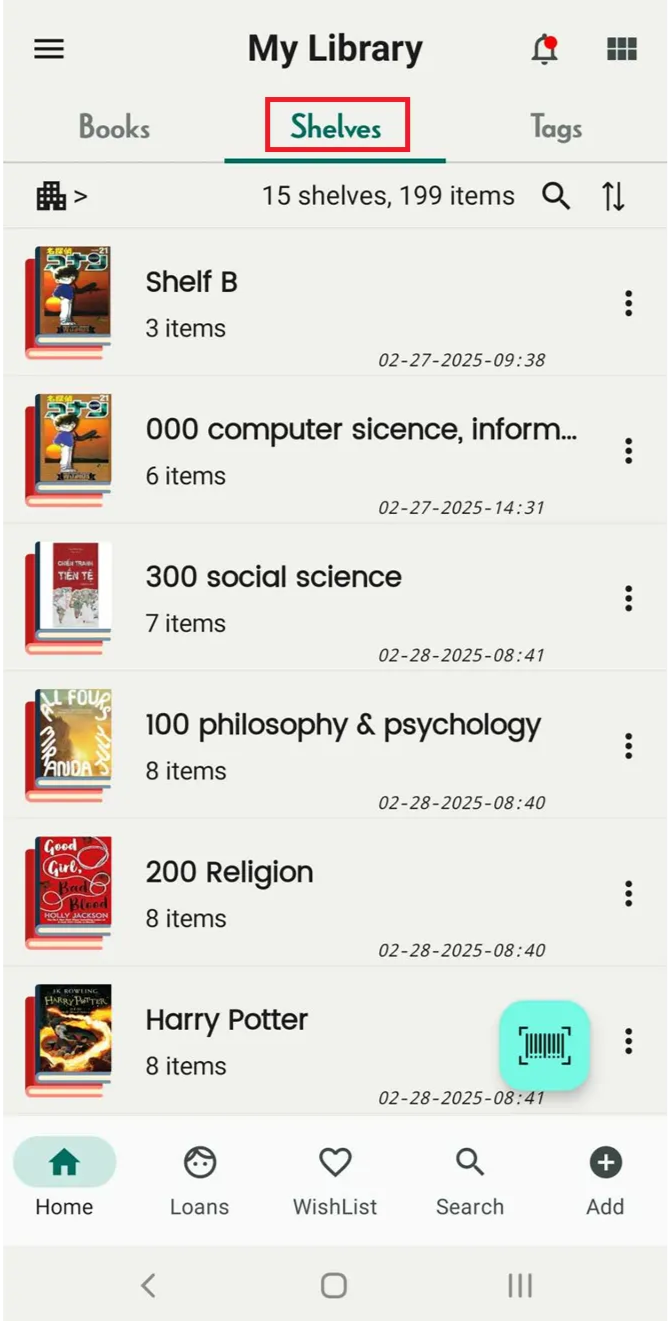Switch to grid view layout
This screenshot has width=670, height=1321.
(622, 49)
